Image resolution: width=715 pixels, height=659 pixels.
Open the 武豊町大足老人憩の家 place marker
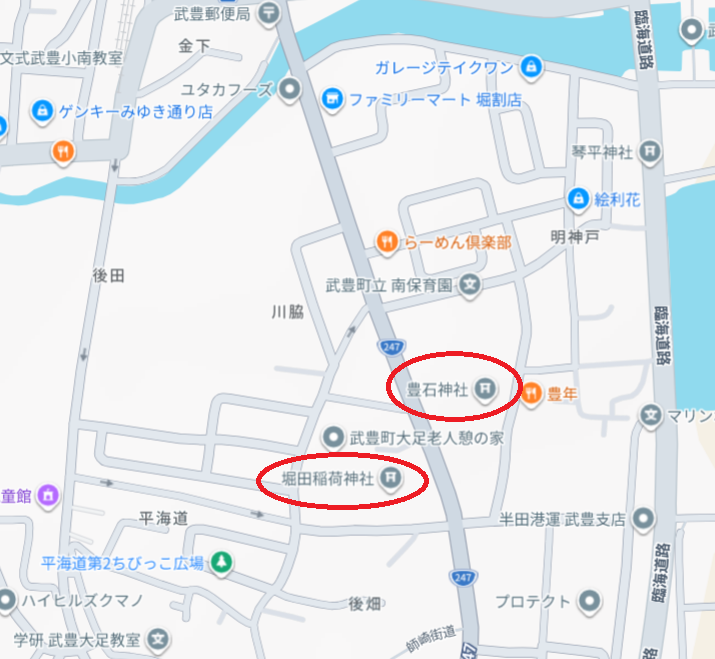click(x=333, y=437)
